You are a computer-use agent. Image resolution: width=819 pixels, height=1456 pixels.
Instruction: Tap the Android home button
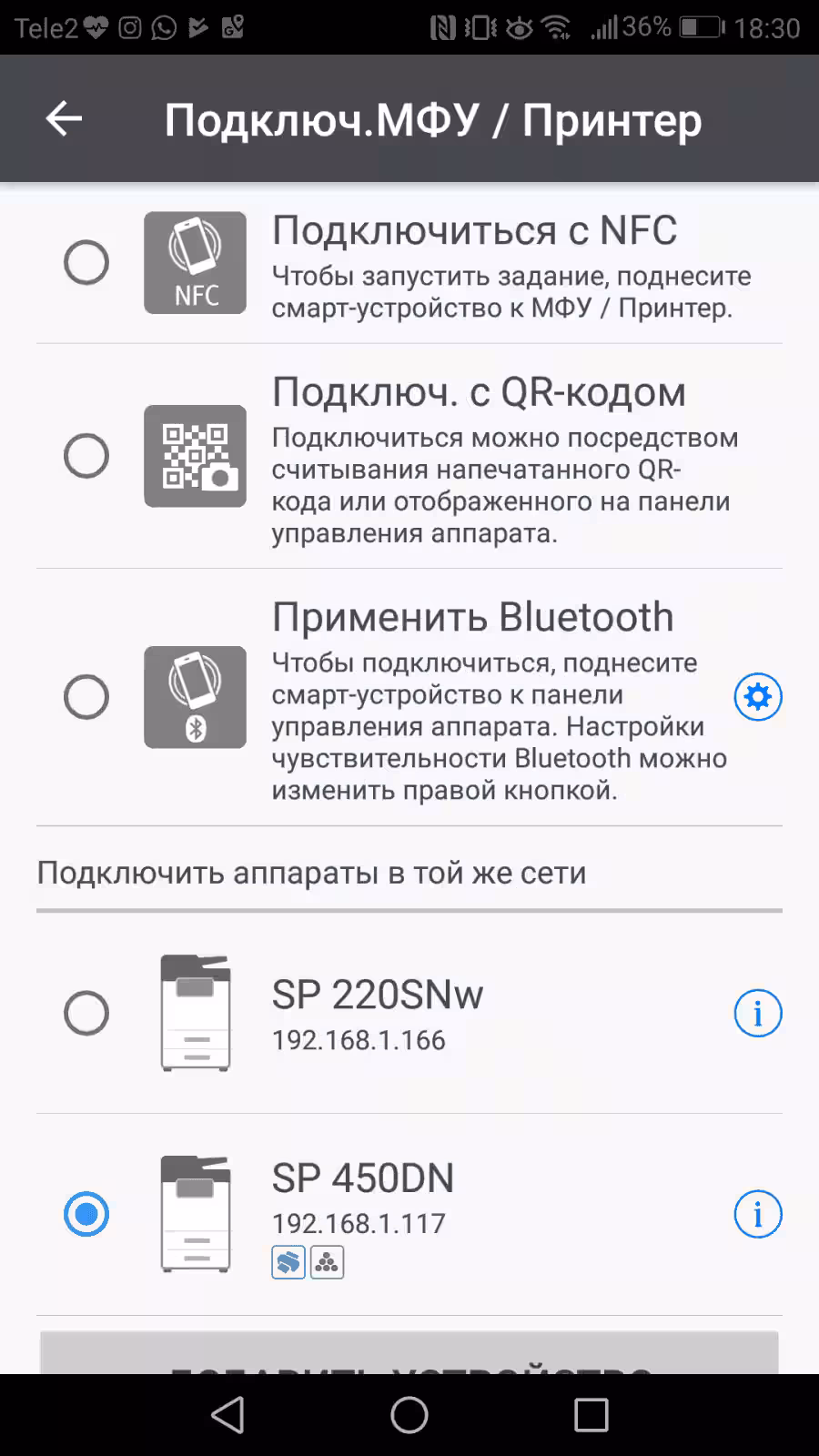pyautogui.click(x=409, y=1416)
